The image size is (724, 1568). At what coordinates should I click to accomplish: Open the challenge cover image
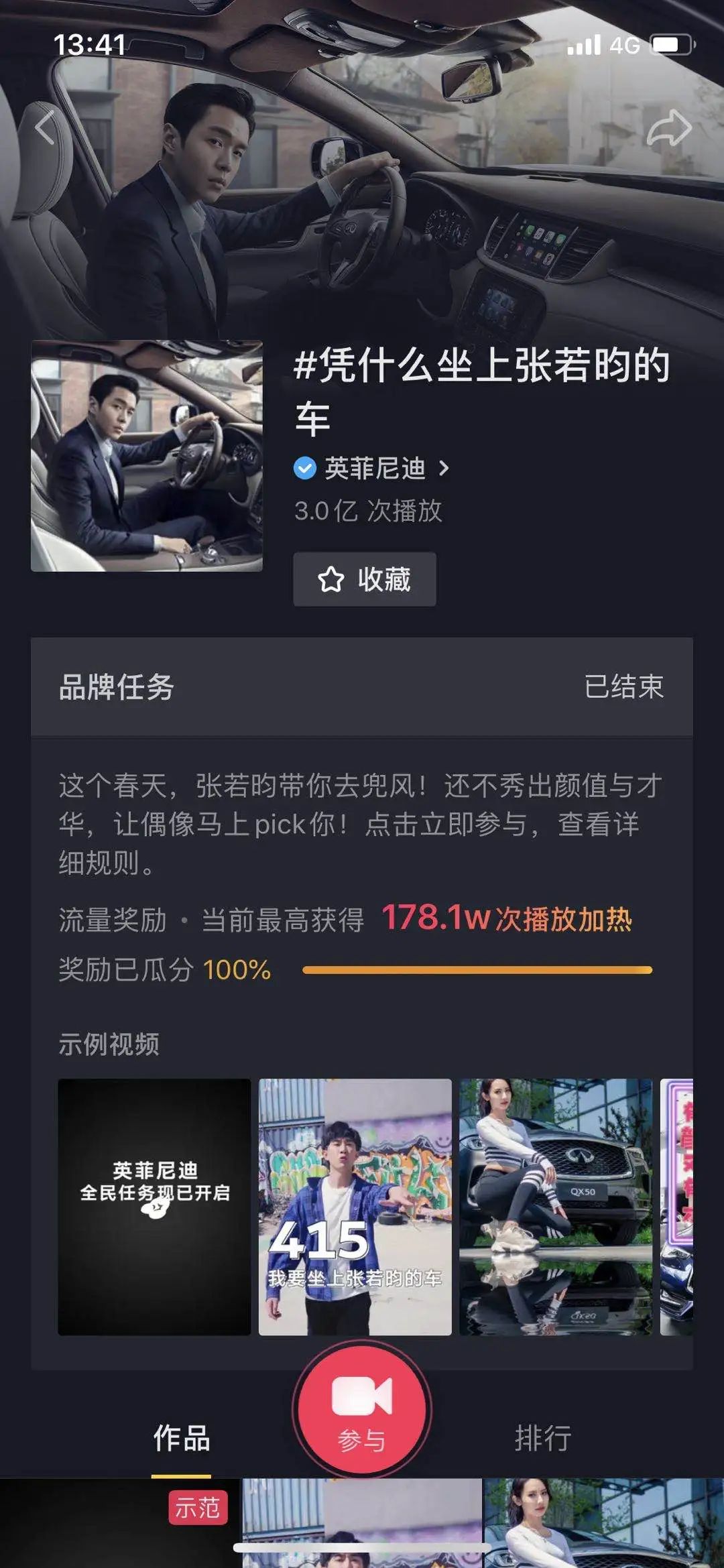click(x=147, y=456)
